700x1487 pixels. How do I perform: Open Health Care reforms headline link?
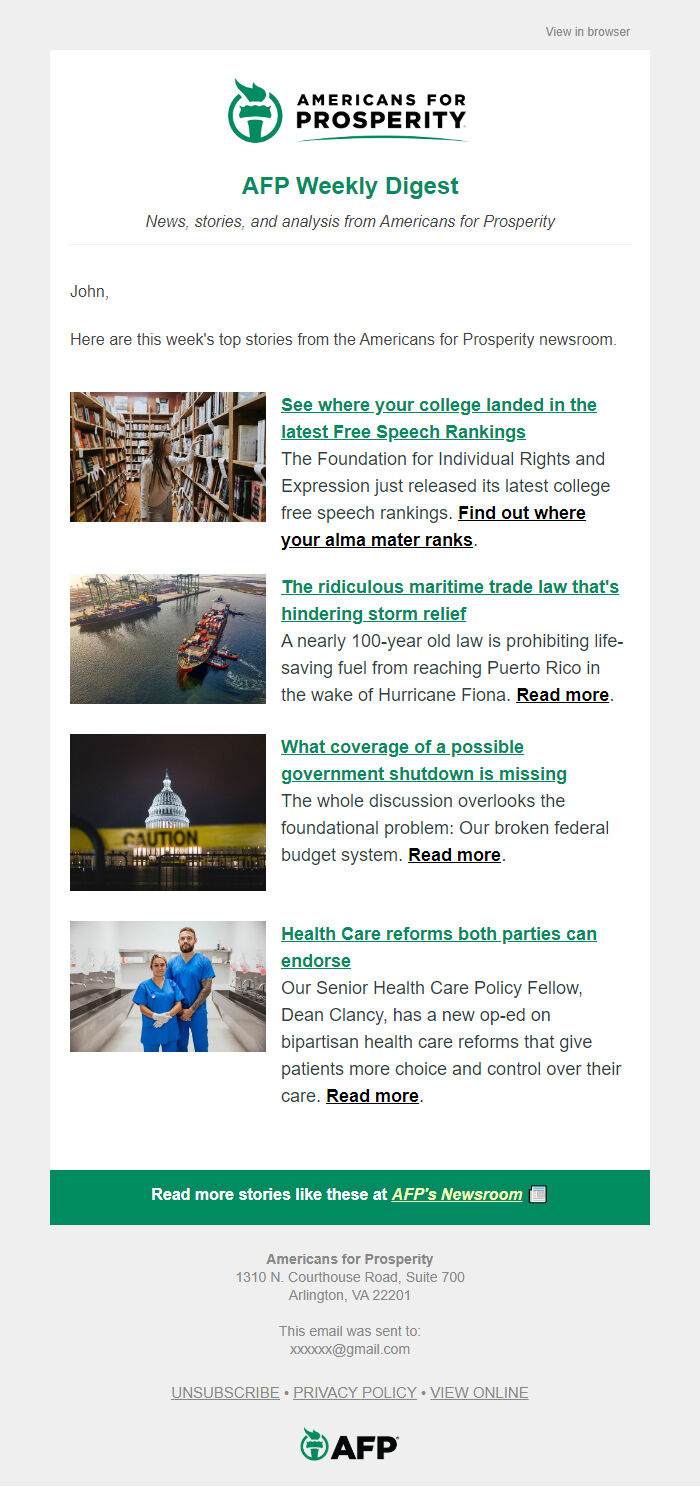[x=438, y=935]
